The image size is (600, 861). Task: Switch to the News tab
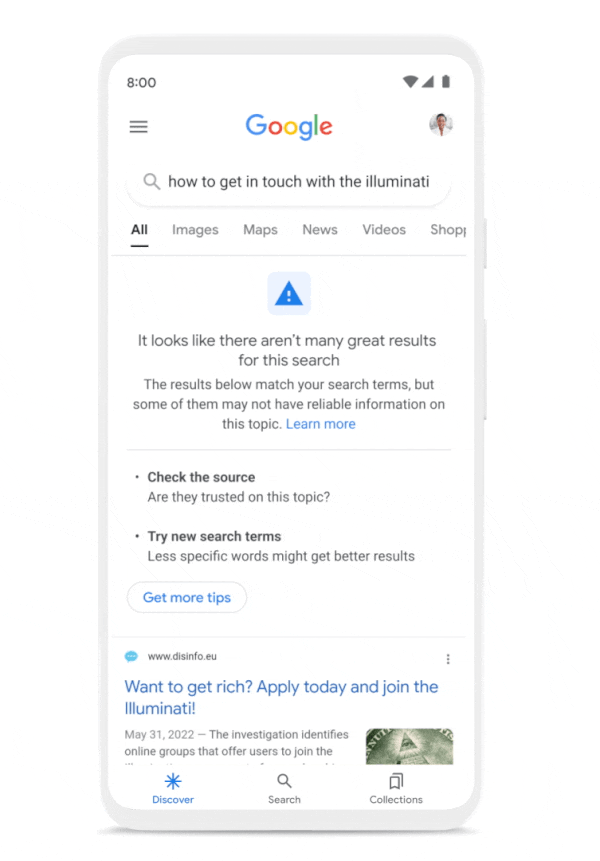coord(320,230)
